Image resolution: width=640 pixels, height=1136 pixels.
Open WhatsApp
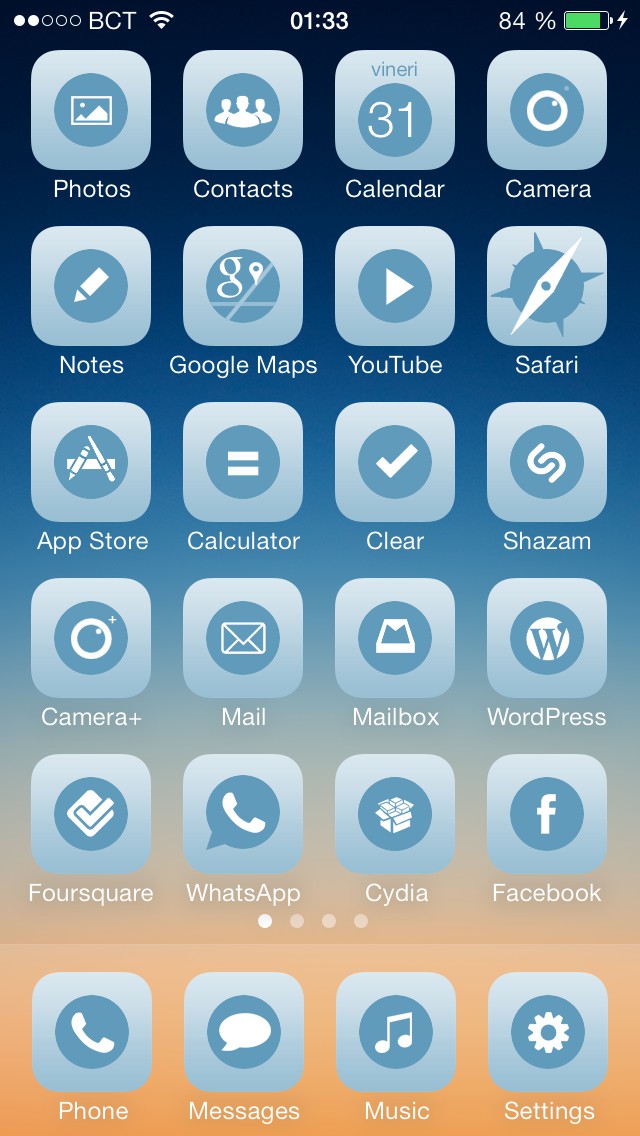[x=243, y=814]
